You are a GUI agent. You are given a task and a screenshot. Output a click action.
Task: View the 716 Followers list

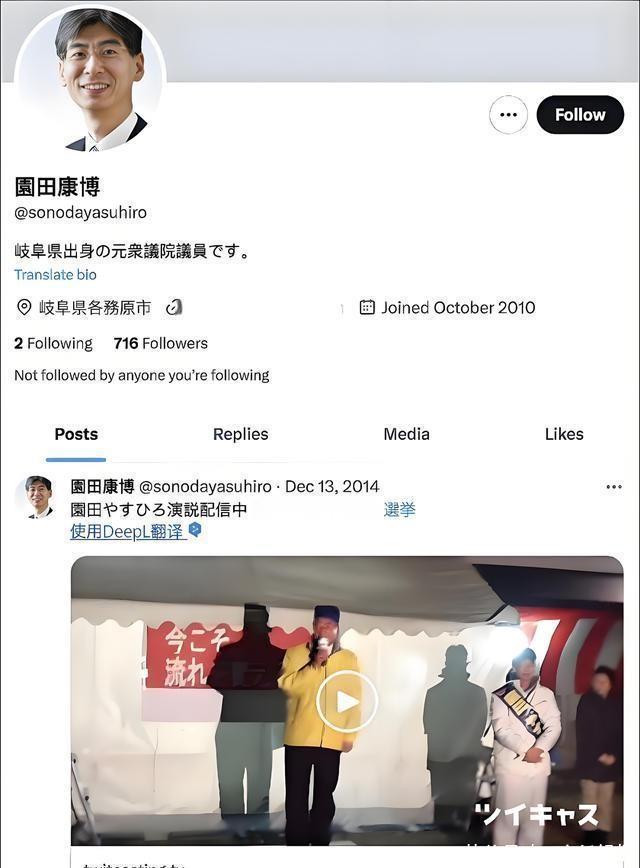pyautogui.click(x=161, y=343)
